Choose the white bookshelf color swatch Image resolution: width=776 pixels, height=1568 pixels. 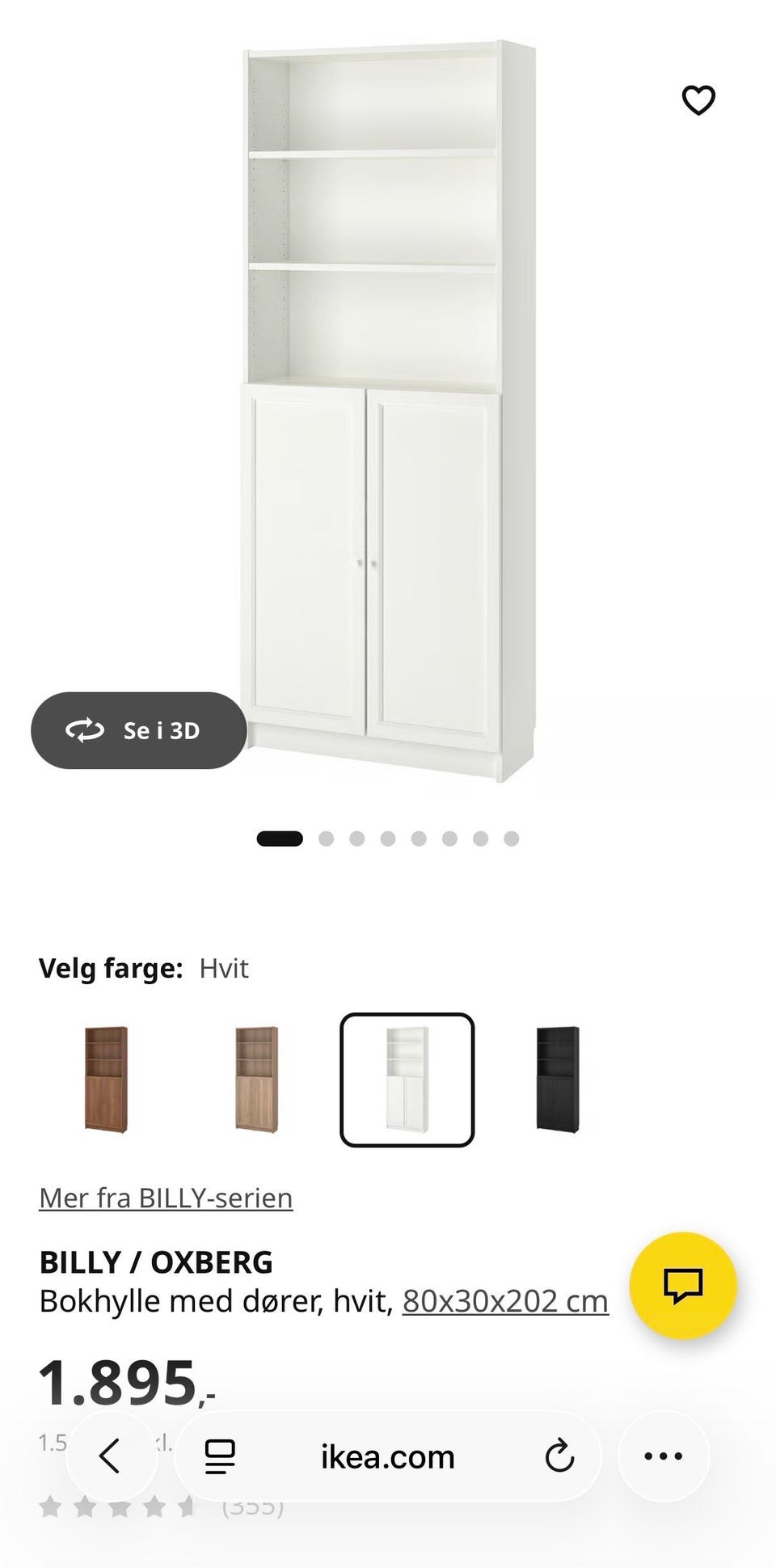click(407, 1080)
